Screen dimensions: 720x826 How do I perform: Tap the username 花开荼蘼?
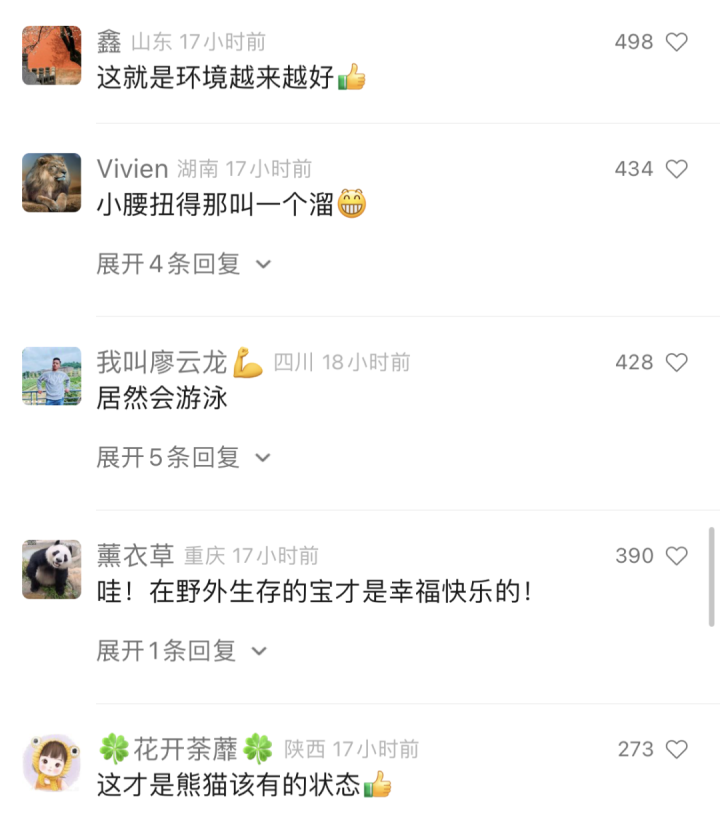click(186, 748)
